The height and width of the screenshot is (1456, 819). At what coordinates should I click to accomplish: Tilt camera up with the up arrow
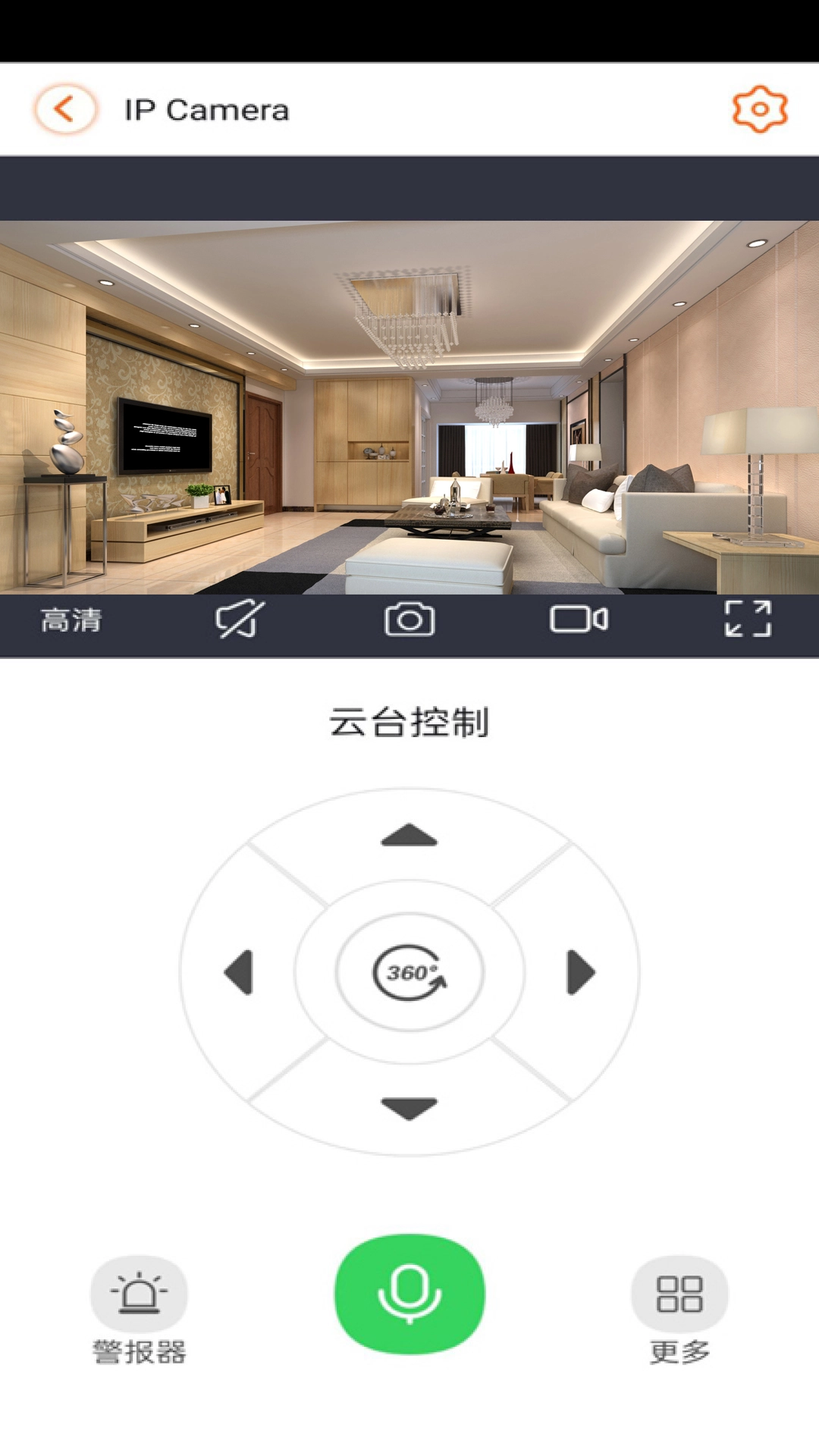click(409, 835)
